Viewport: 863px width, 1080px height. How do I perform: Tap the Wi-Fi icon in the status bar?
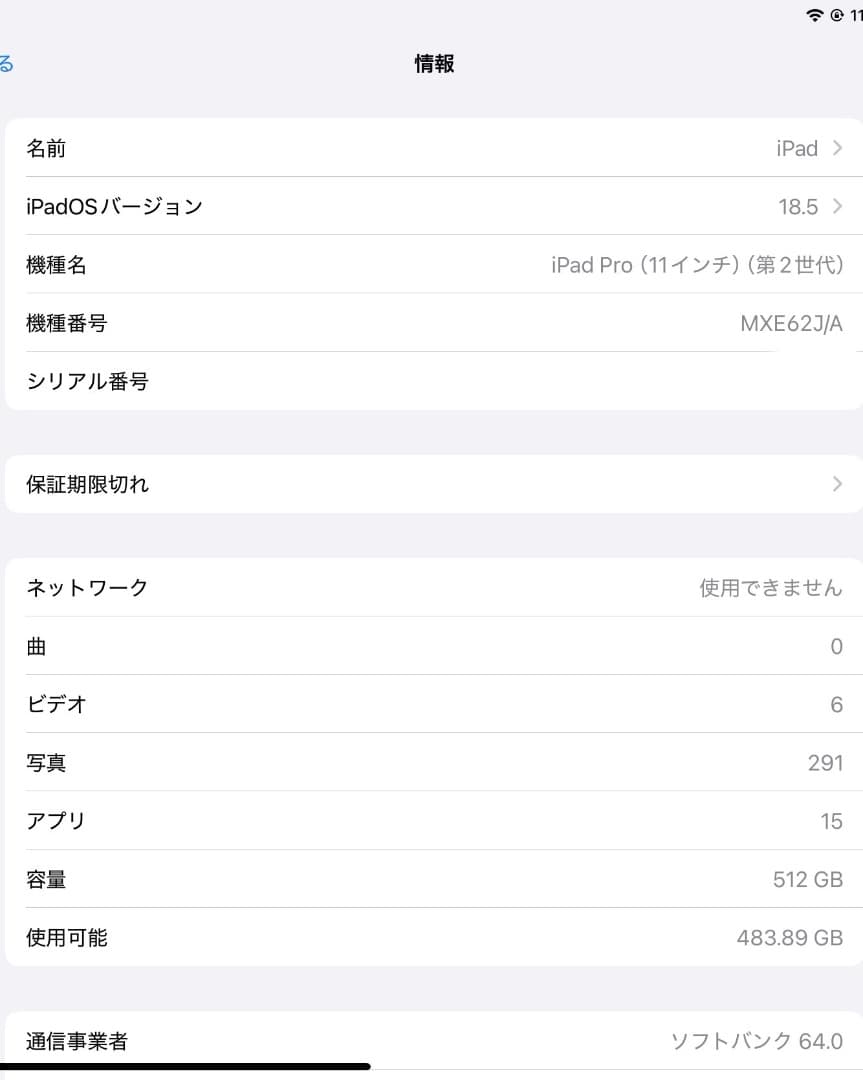point(817,15)
